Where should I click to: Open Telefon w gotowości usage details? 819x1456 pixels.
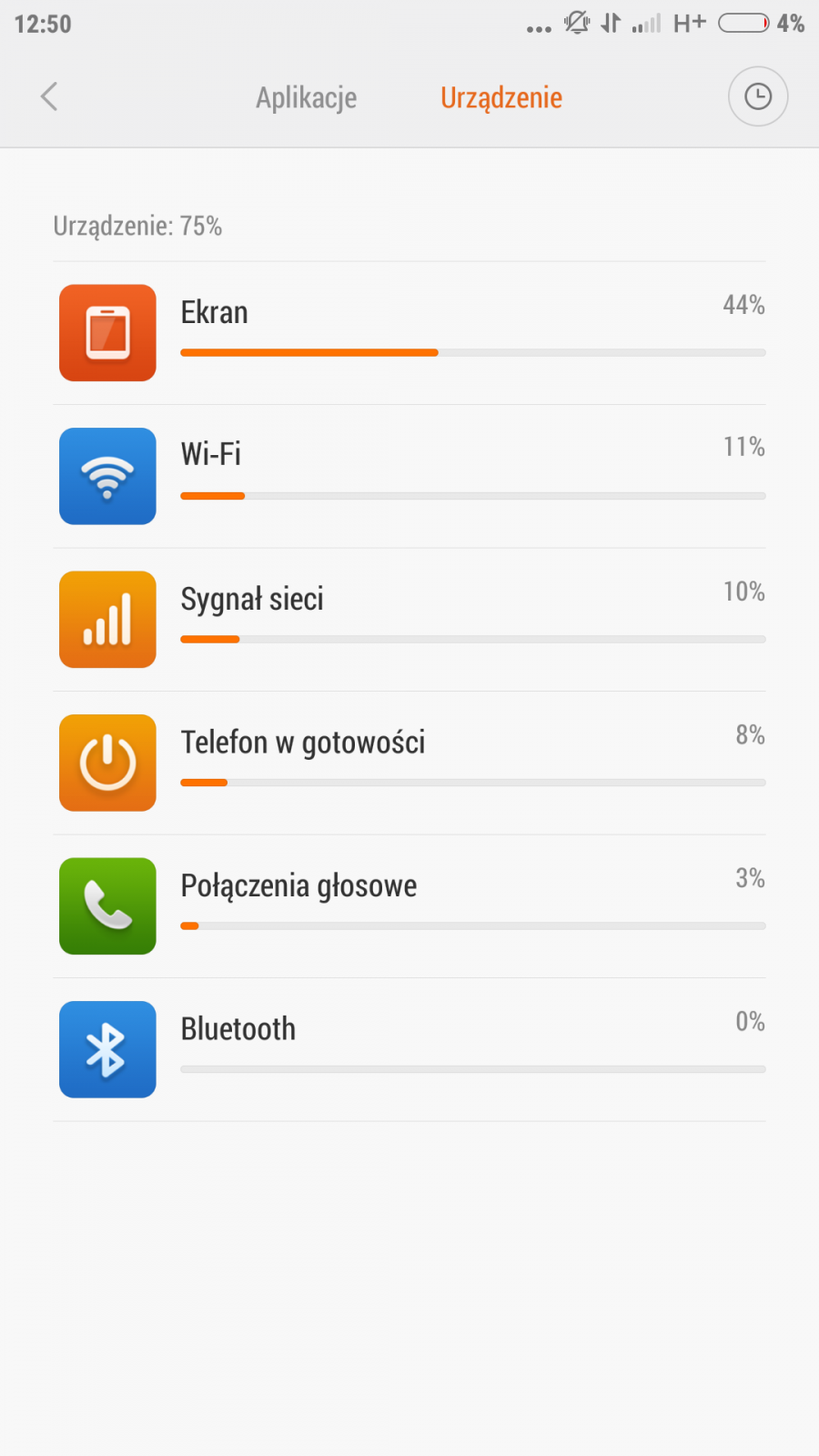[x=409, y=763]
